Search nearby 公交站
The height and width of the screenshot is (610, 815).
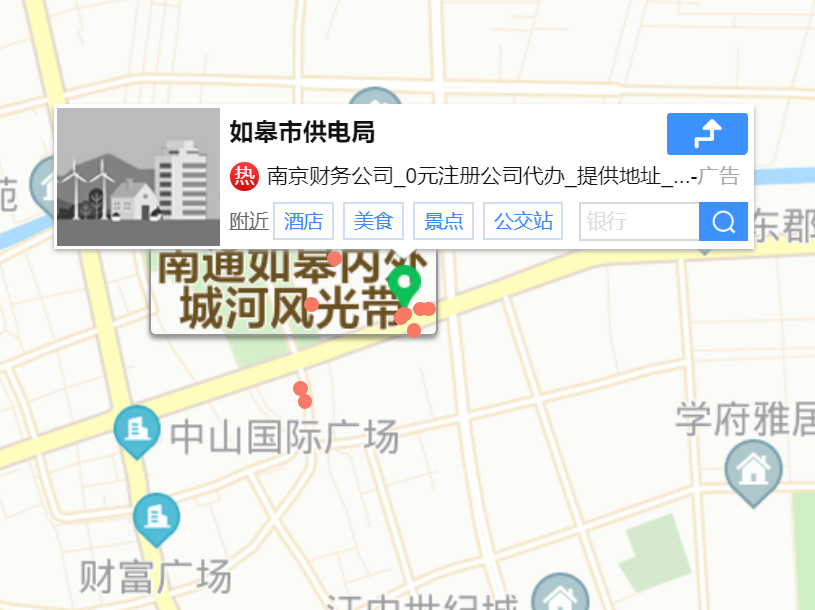[523, 221]
